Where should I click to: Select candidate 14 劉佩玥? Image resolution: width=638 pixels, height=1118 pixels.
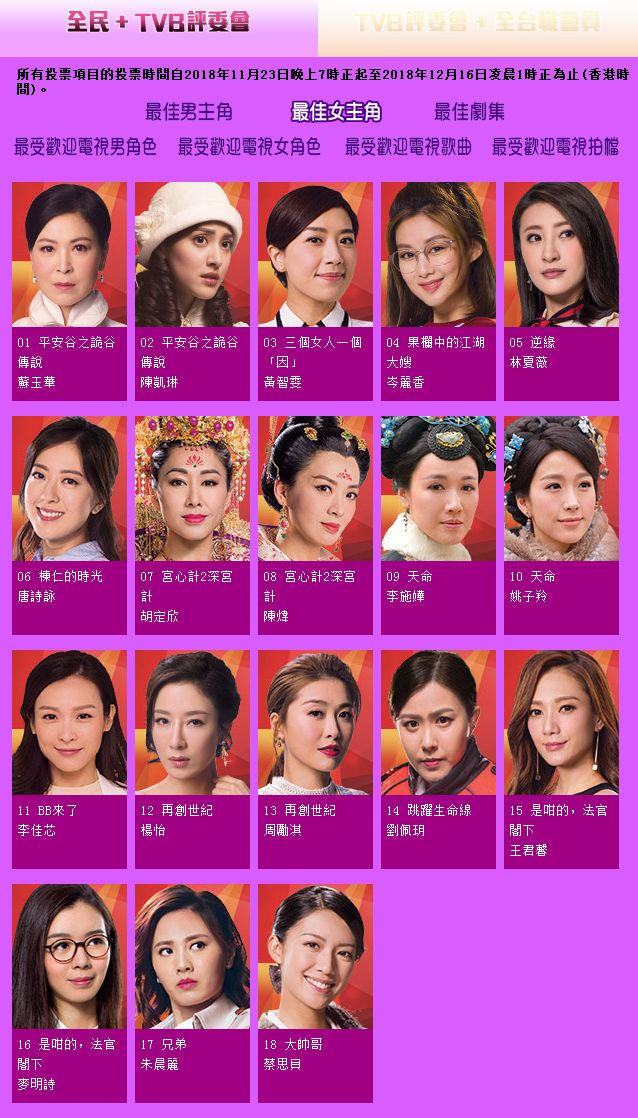point(438,759)
